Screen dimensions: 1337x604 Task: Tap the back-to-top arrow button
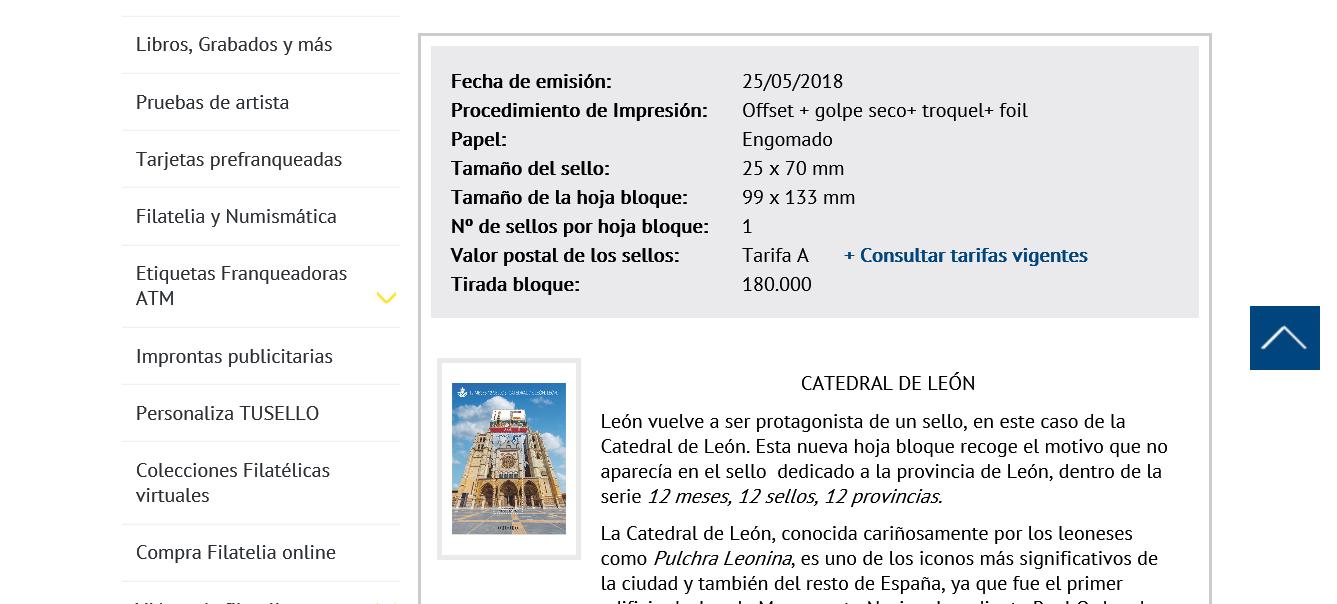click(x=1284, y=338)
